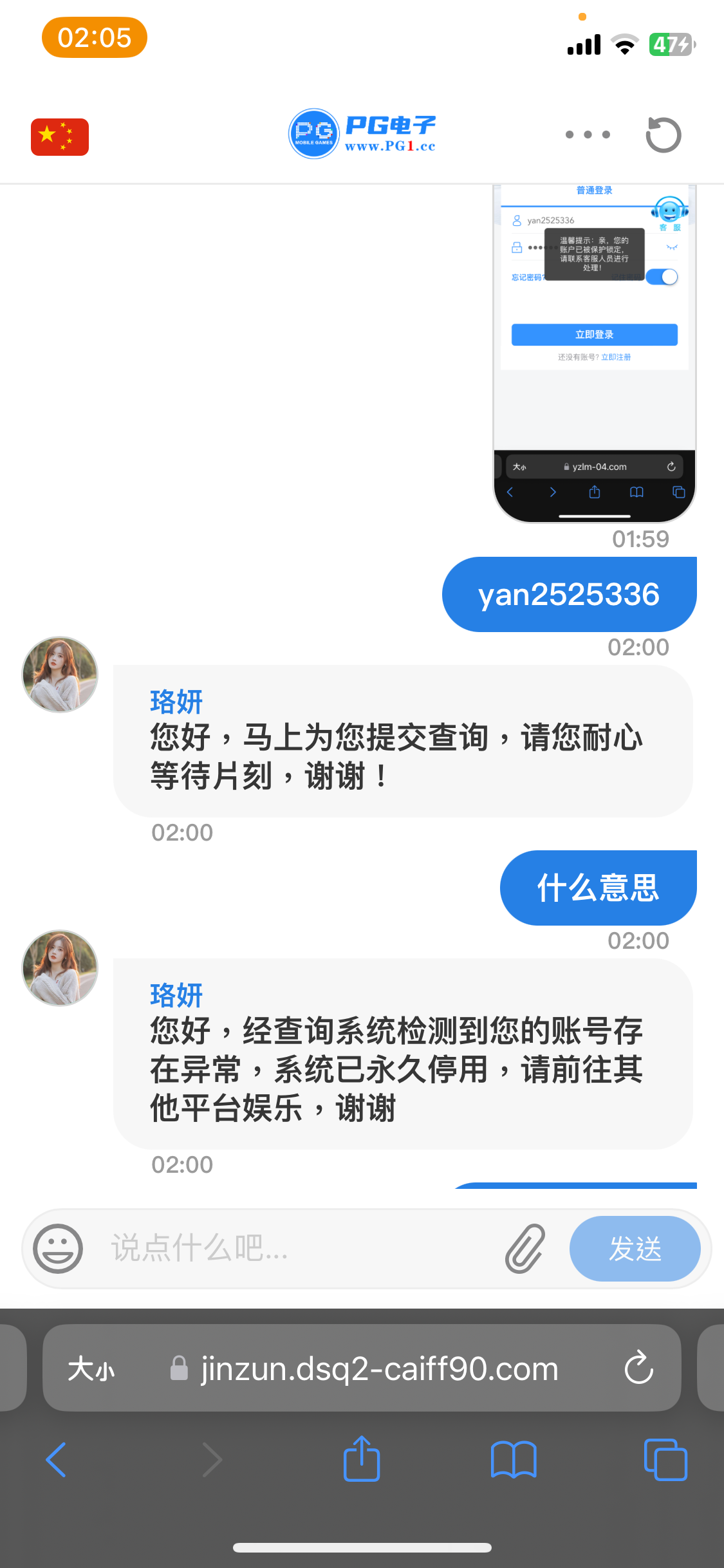Tap the refresh chat icon in header

[663, 135]
